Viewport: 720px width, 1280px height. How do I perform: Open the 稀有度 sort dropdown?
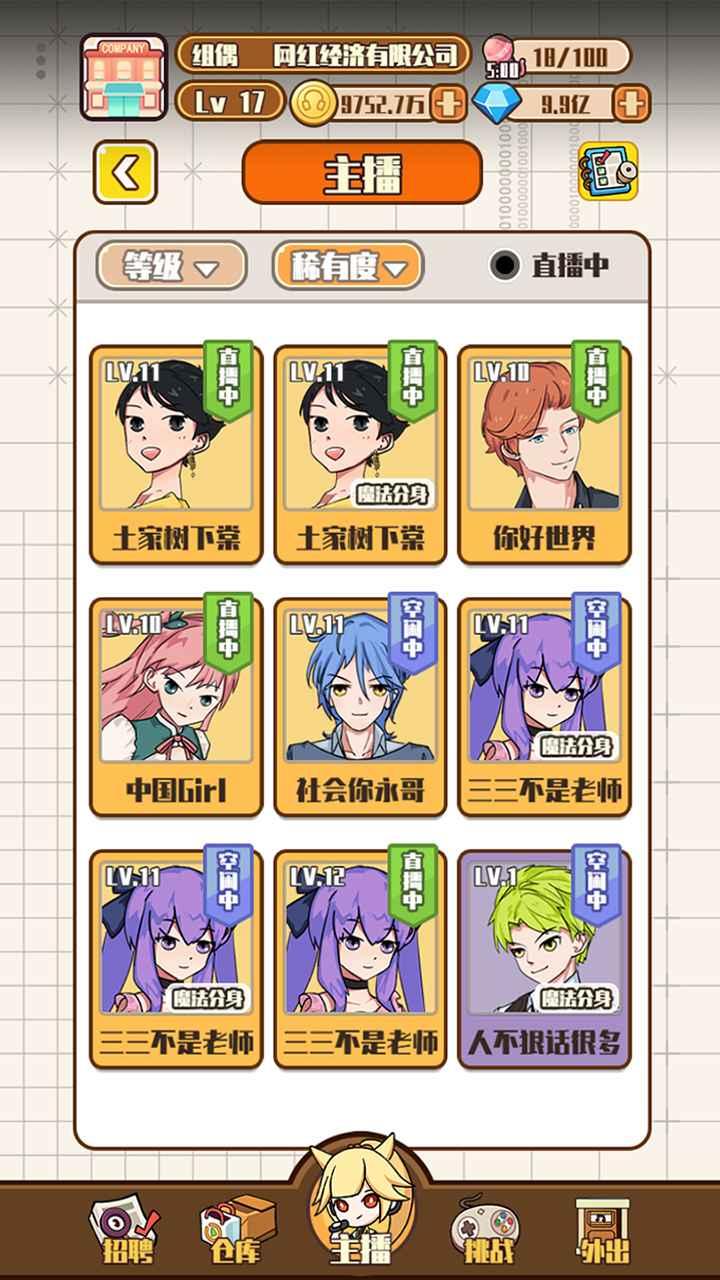tap(348, 266)
